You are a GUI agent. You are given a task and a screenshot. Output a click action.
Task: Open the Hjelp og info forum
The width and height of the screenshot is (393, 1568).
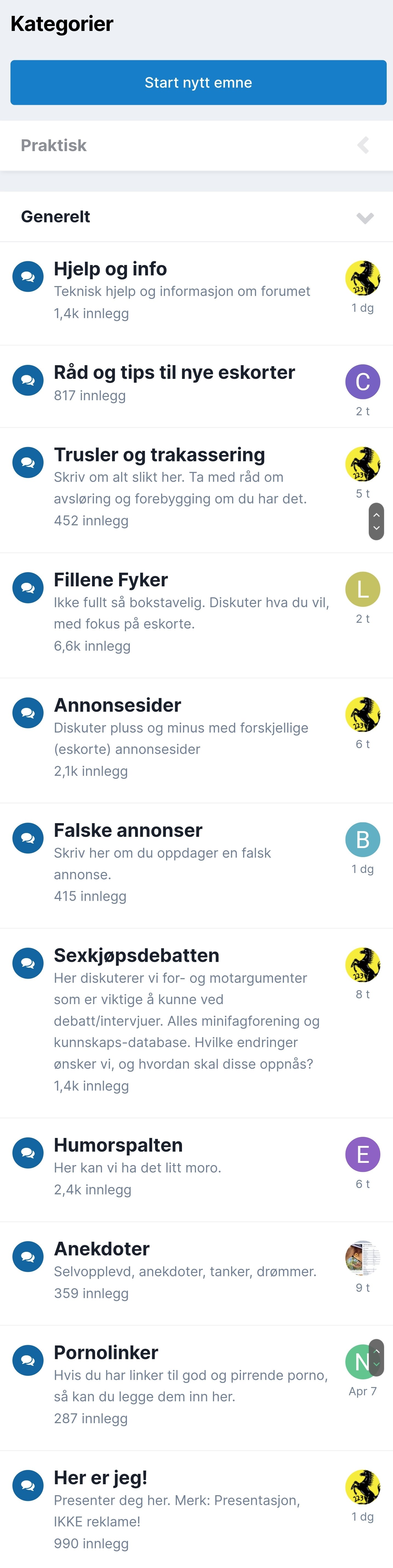tap(110, 269)
